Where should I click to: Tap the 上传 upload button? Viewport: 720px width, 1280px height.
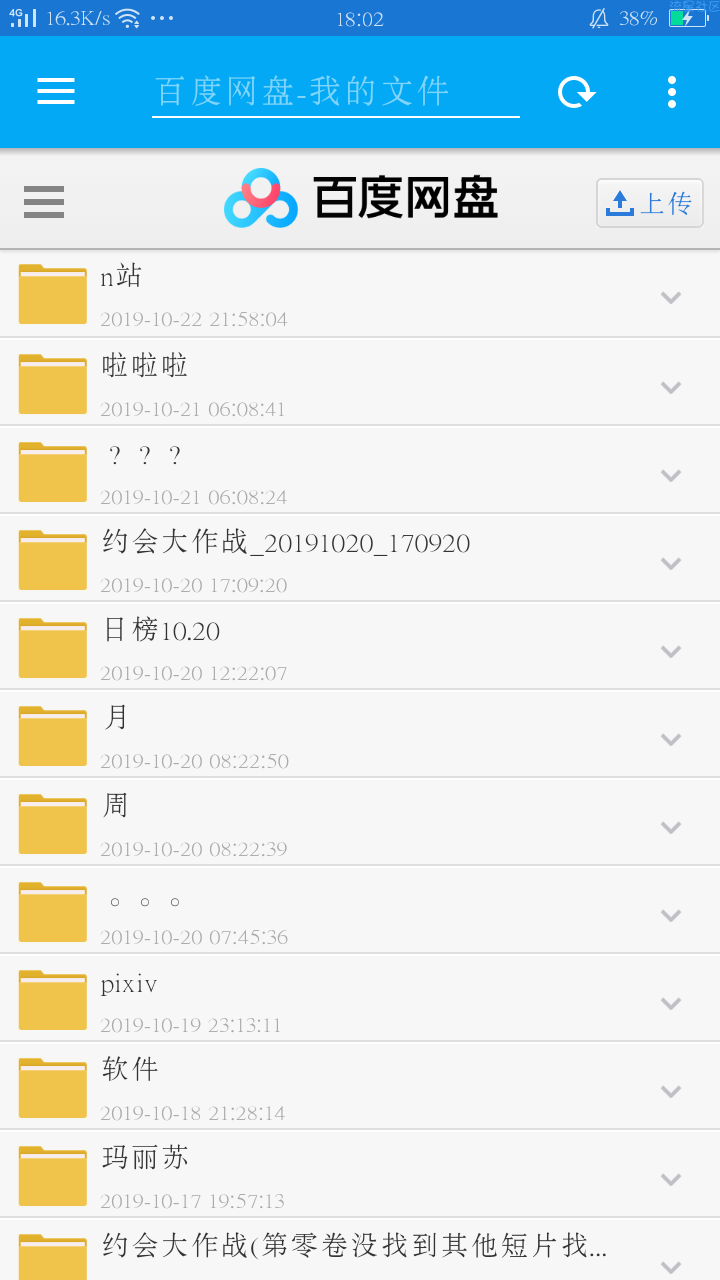pos(650,203)
